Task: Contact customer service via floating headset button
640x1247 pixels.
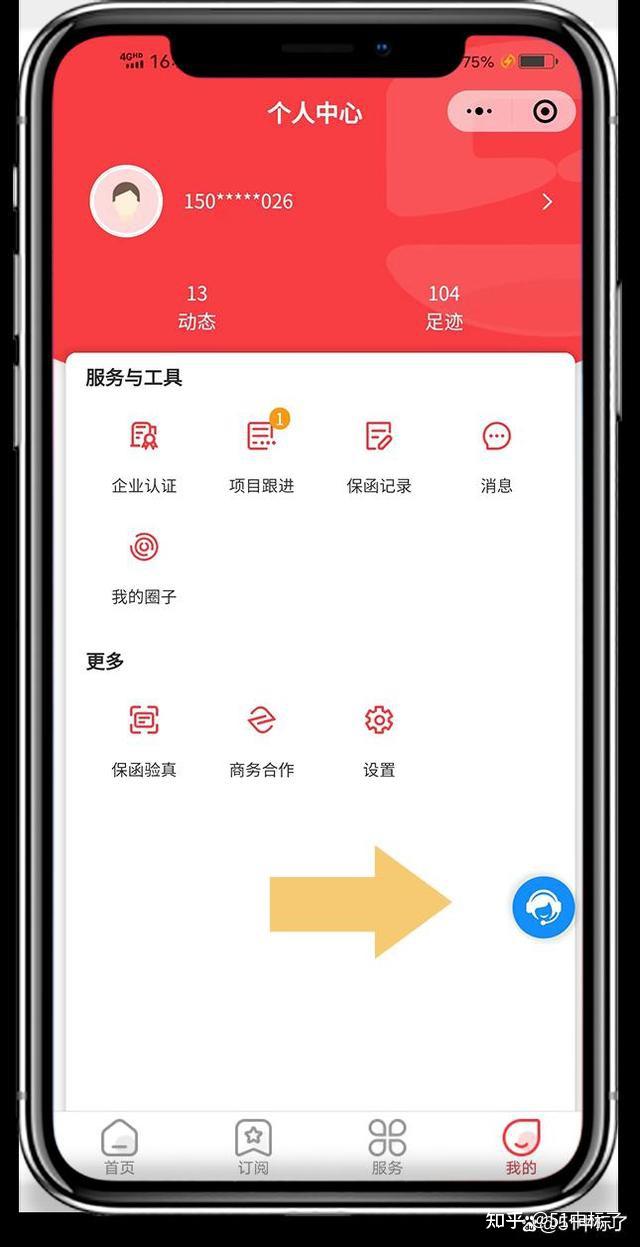Action: pos(543,907)
